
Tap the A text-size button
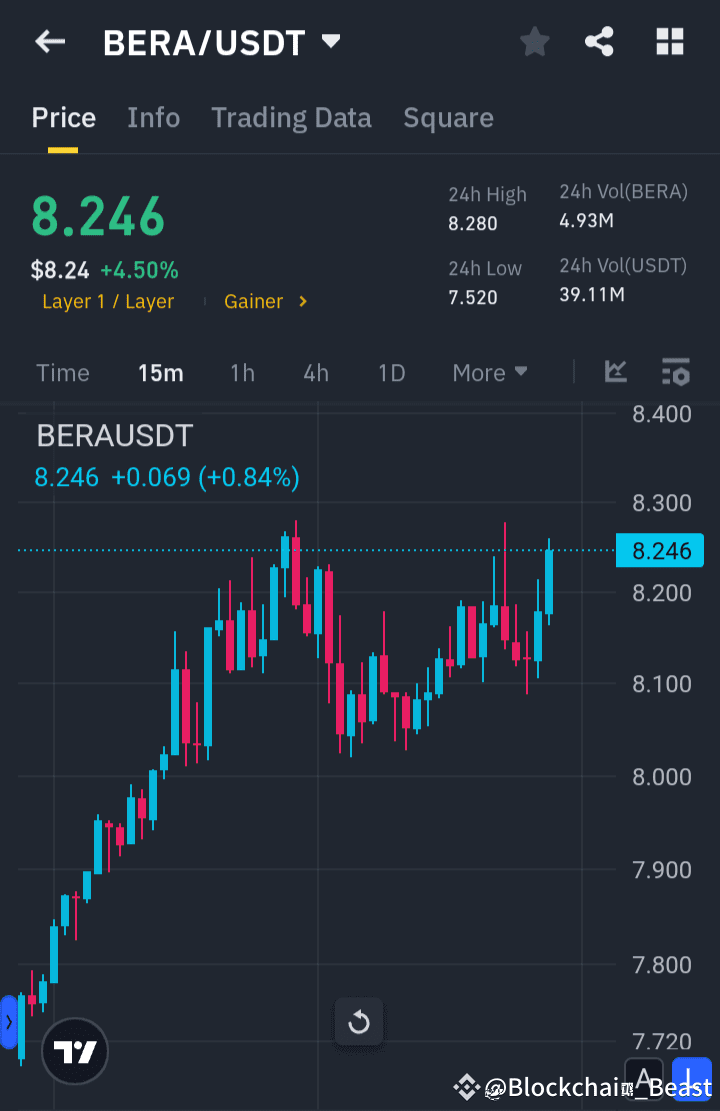[x=643, y=1075]
